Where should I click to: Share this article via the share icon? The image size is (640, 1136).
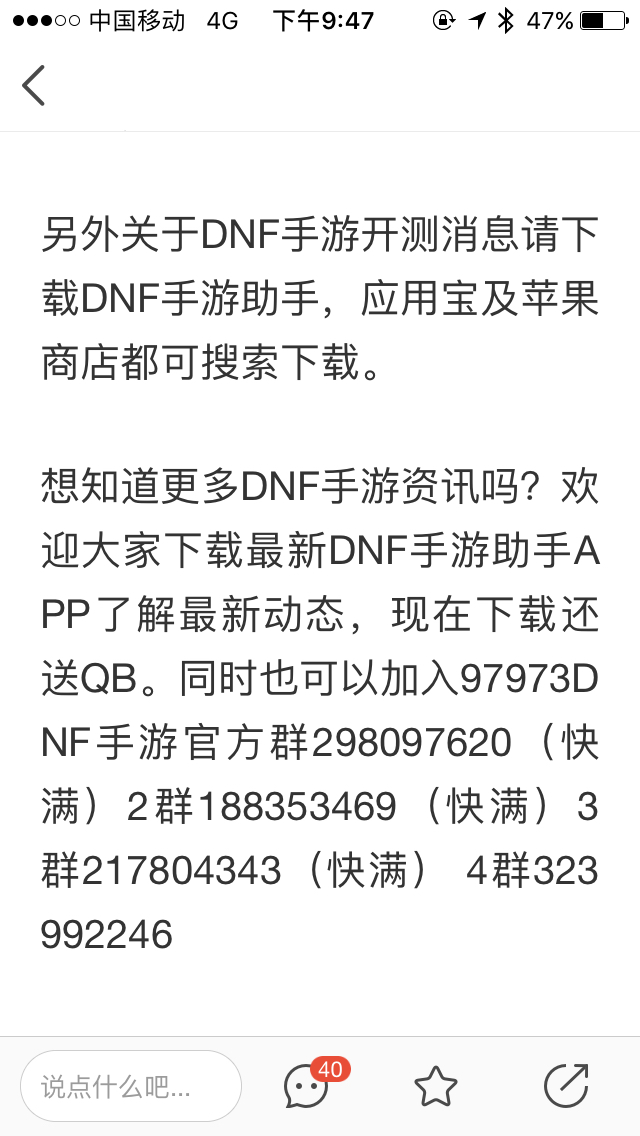pos(566,1085)
